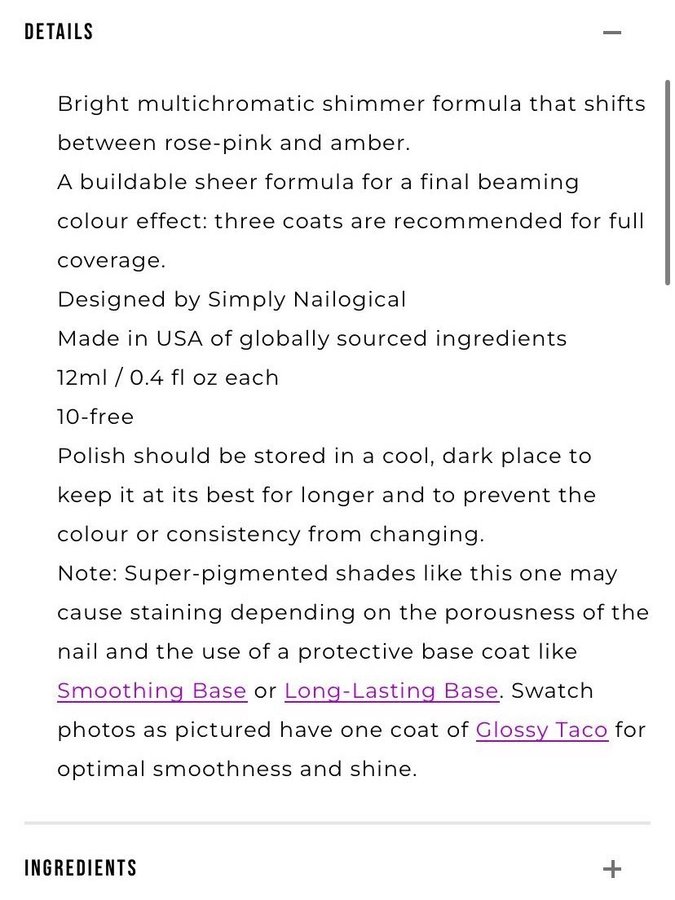The width and height of the screenshot is (675, 900).
Task: Expand the Ingredients section
Action: pos(612,868)
